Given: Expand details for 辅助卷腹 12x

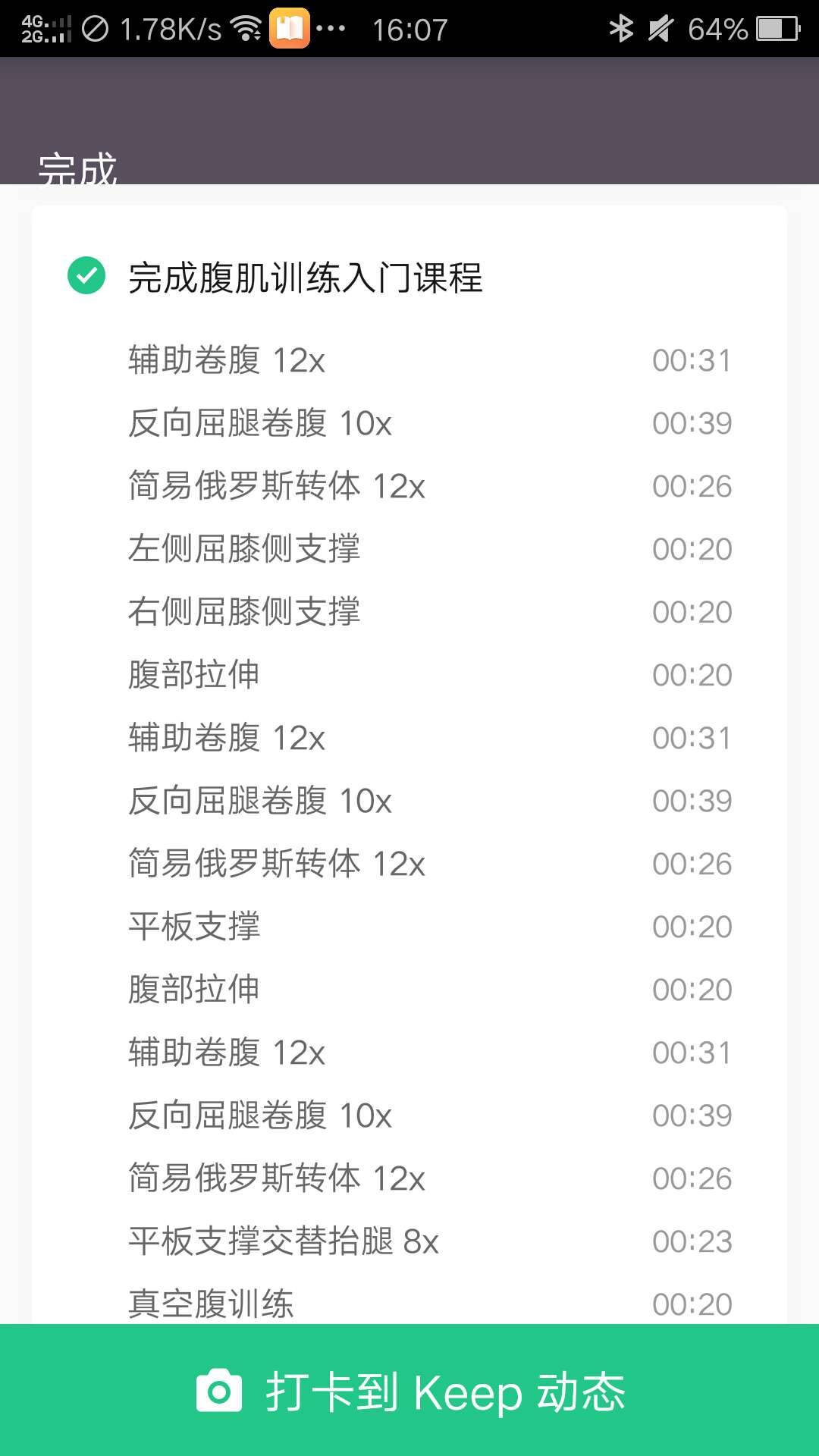Looking at the screenshot, I should [227, 361].
